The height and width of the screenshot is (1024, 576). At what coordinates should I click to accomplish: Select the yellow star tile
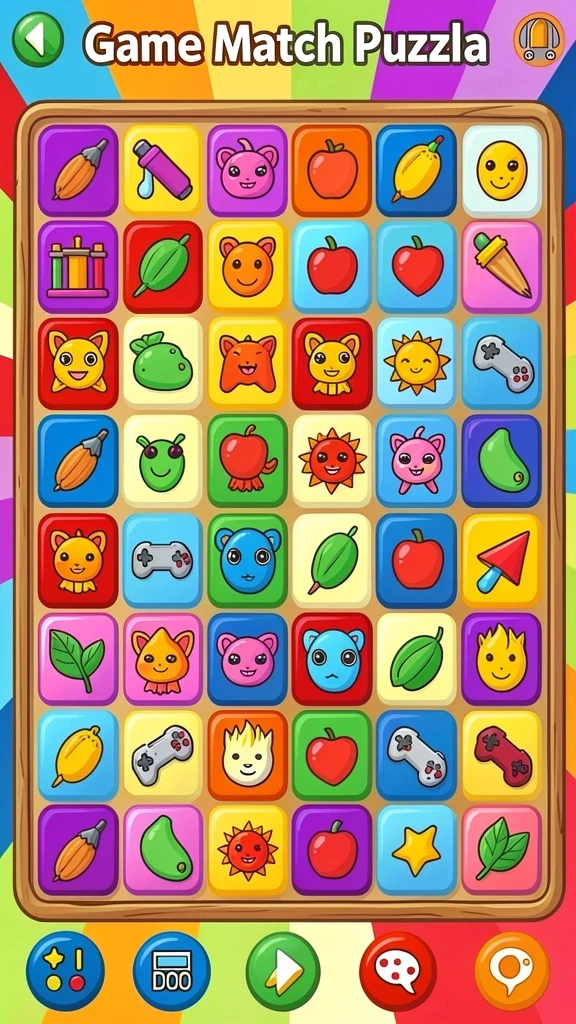(x=417, y=850)
